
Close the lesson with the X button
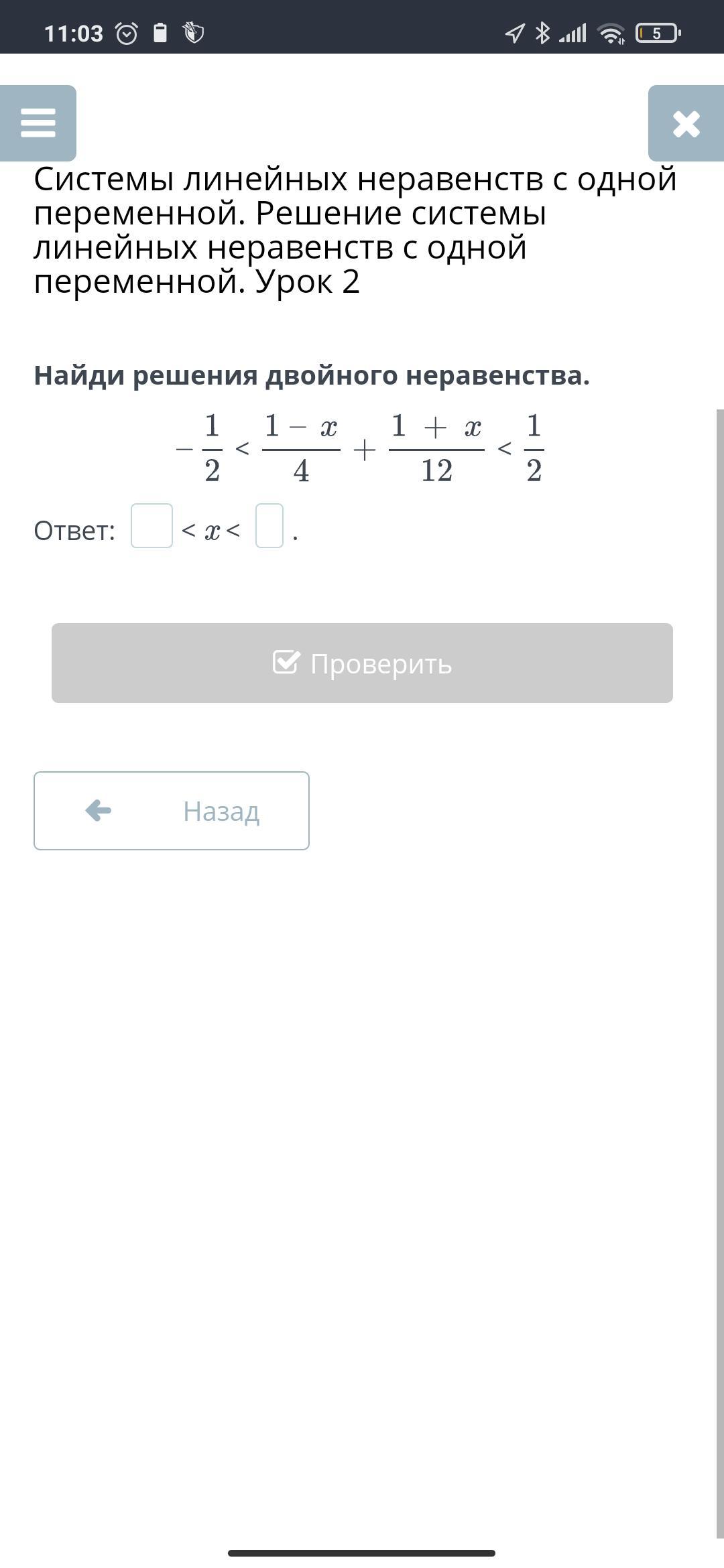tap(686, 123)
